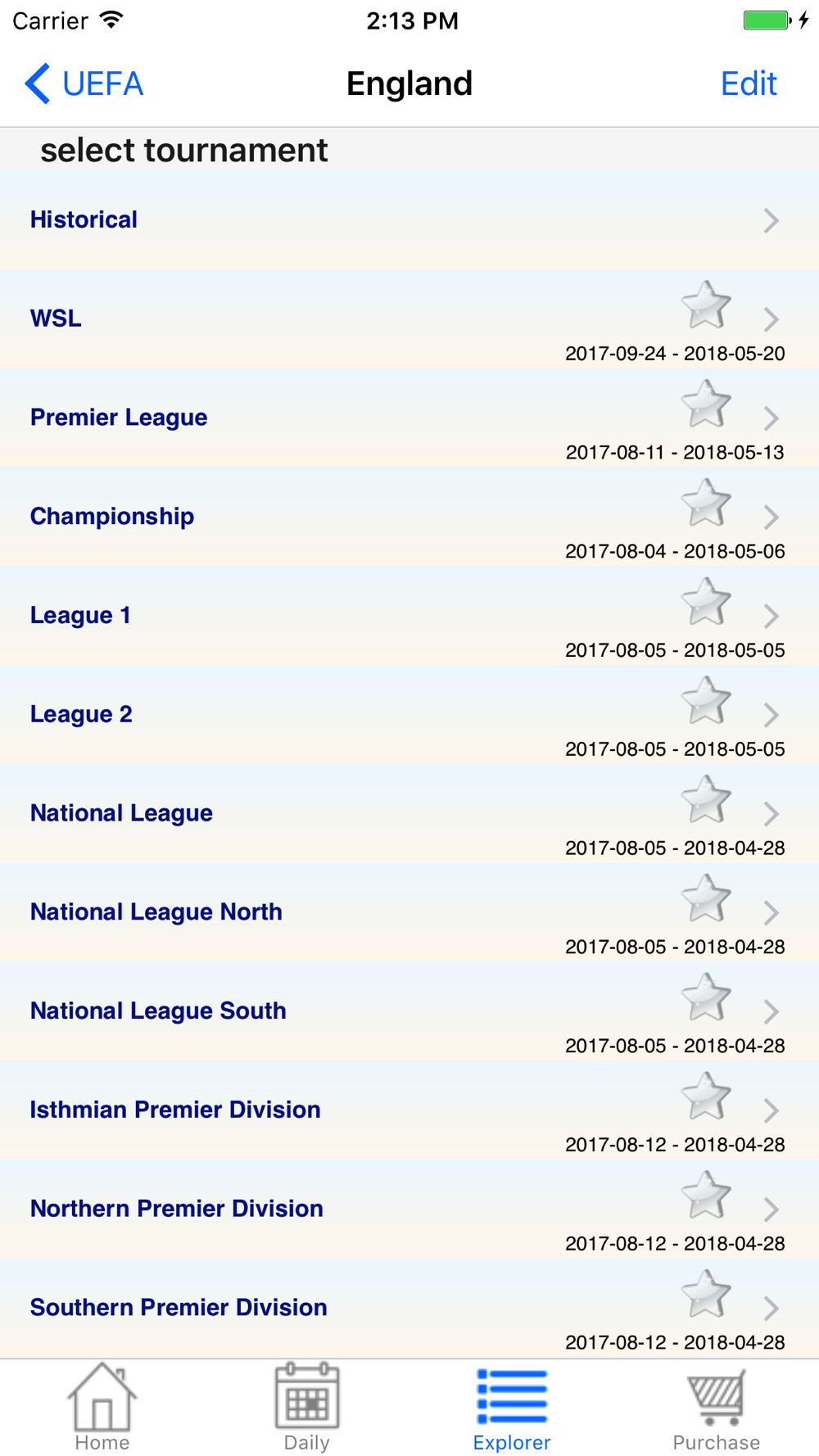Open Southern Premier Division
819x1456 pixels.
(x=409, y=1308)
